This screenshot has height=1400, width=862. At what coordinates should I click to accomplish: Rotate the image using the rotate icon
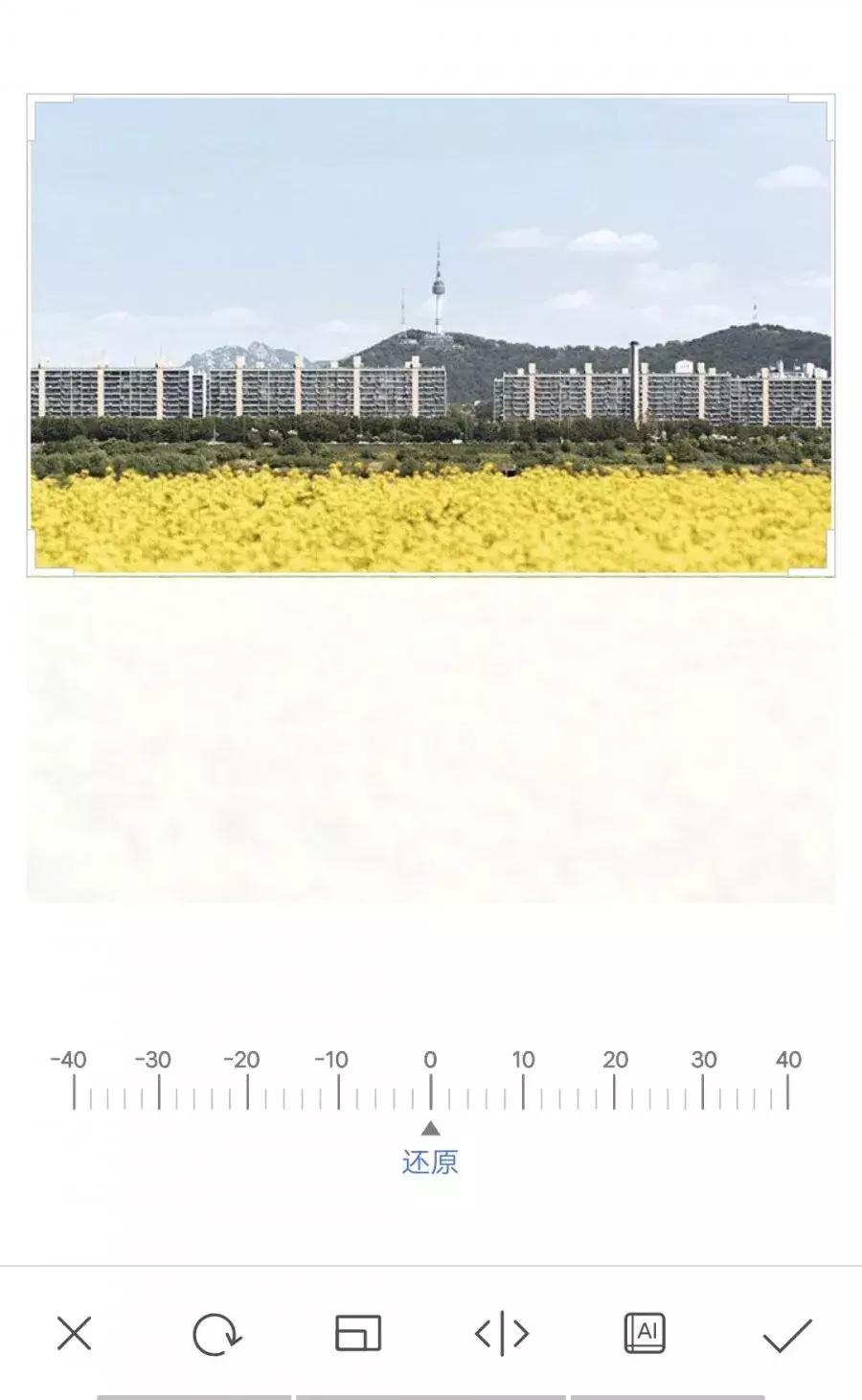point(216,1334)
